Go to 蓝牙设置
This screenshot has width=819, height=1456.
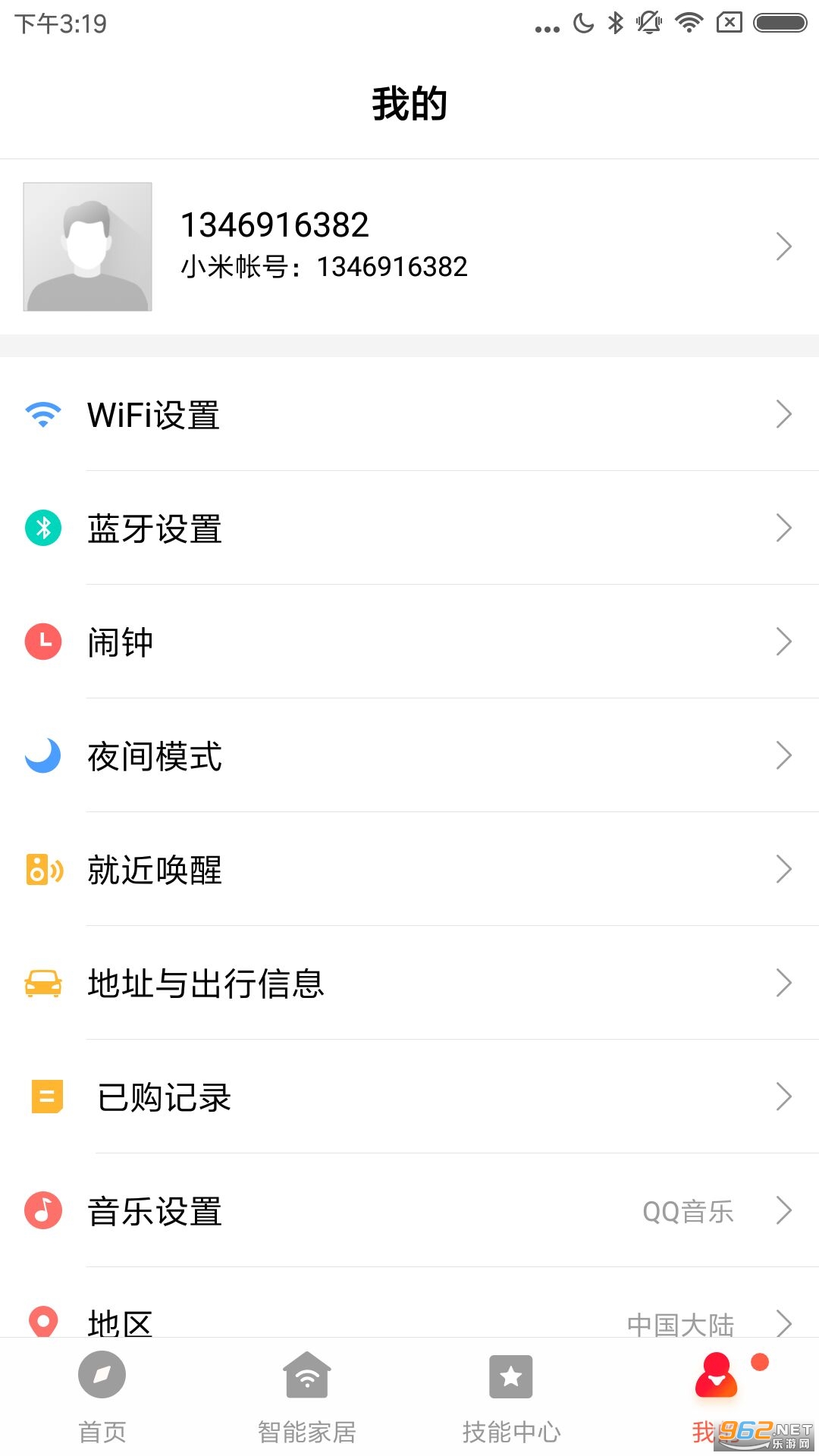pyautogui.click(x=409, y=529)
